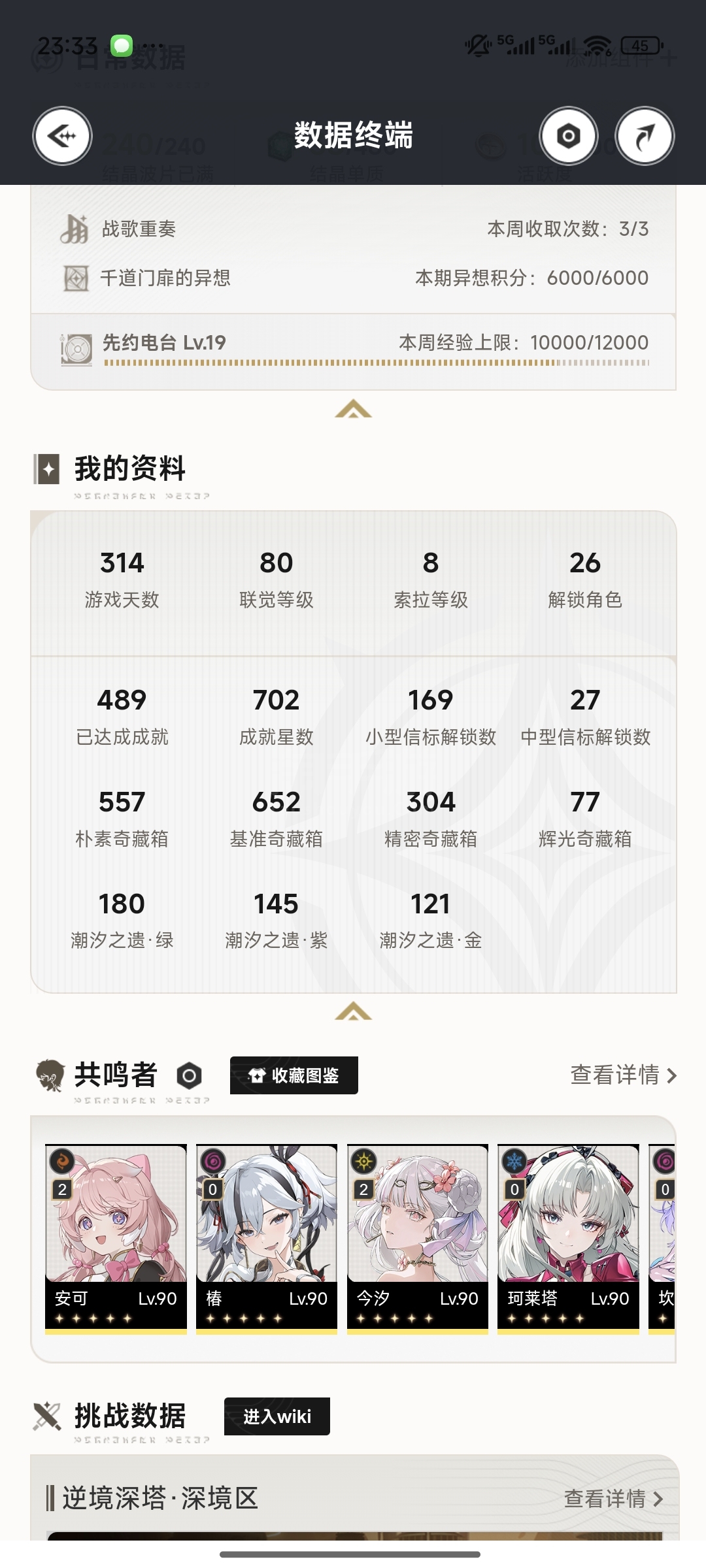Collapse the 我的资料 section chevron
Screen dimensions: 706x1568
click(x=353, y=1011)
